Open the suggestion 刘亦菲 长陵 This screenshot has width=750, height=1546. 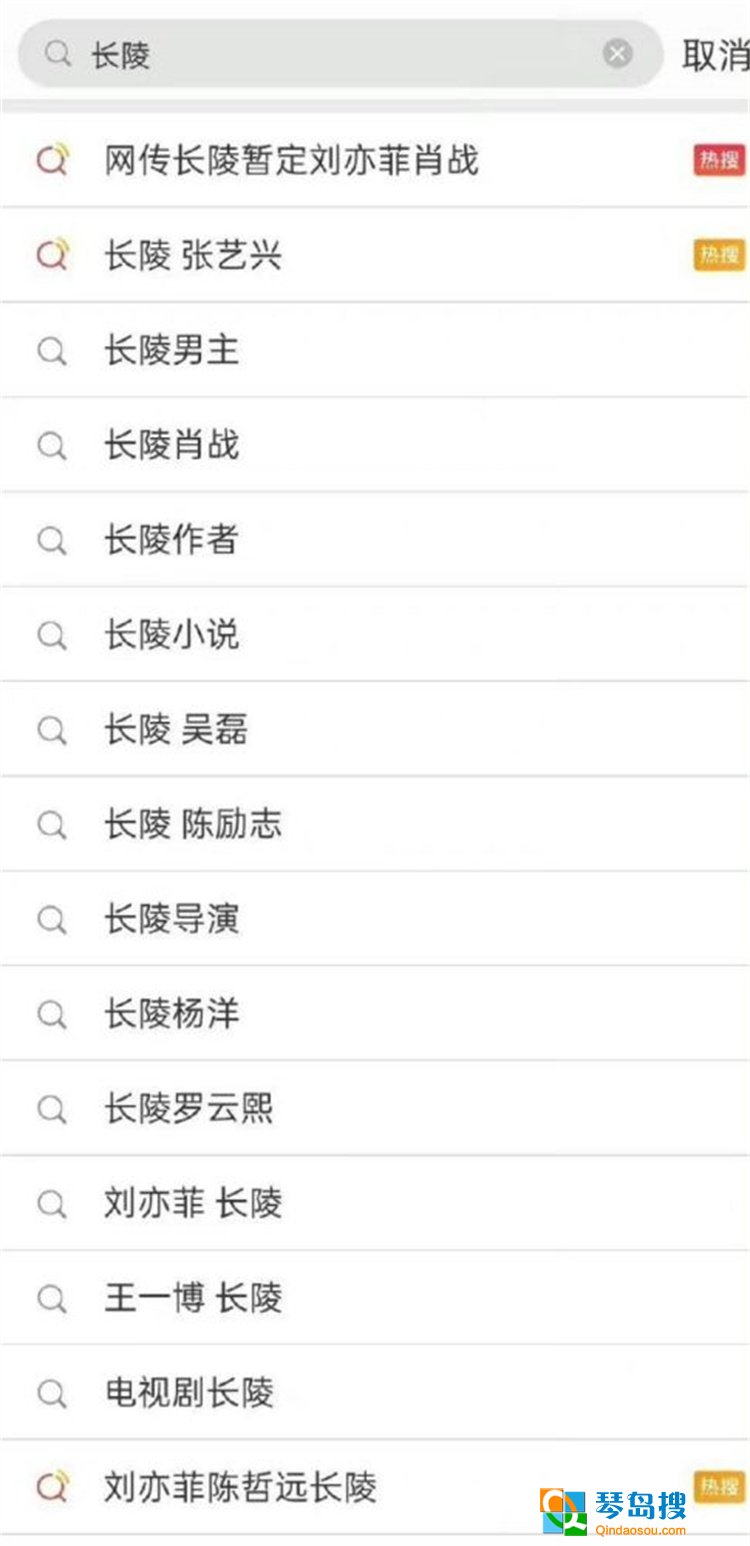click(375, 1203)
